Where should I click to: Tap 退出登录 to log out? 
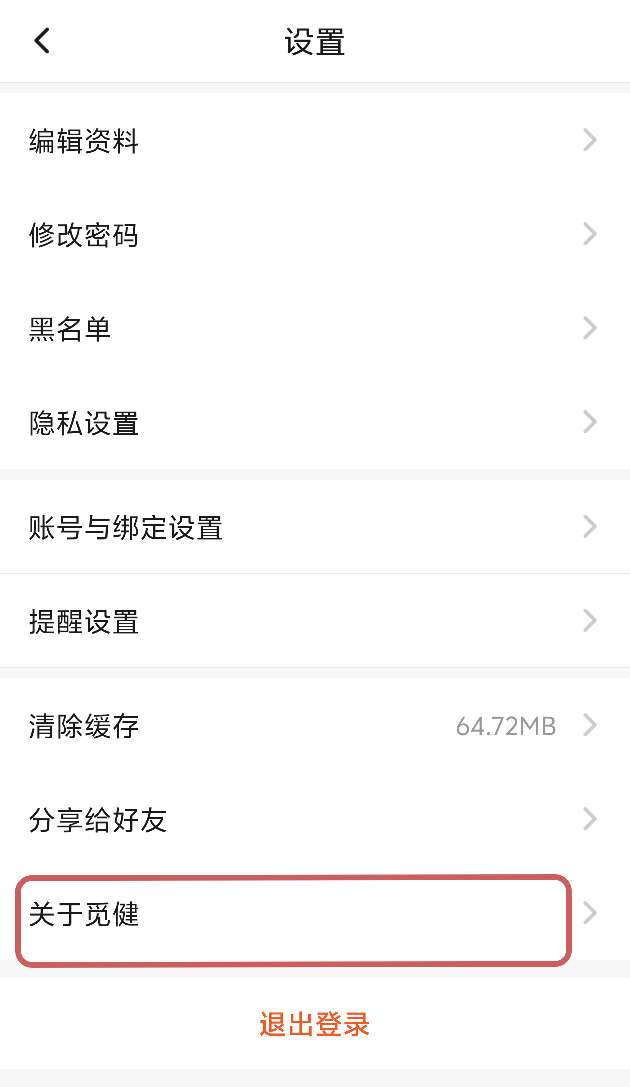point(314,1024)
